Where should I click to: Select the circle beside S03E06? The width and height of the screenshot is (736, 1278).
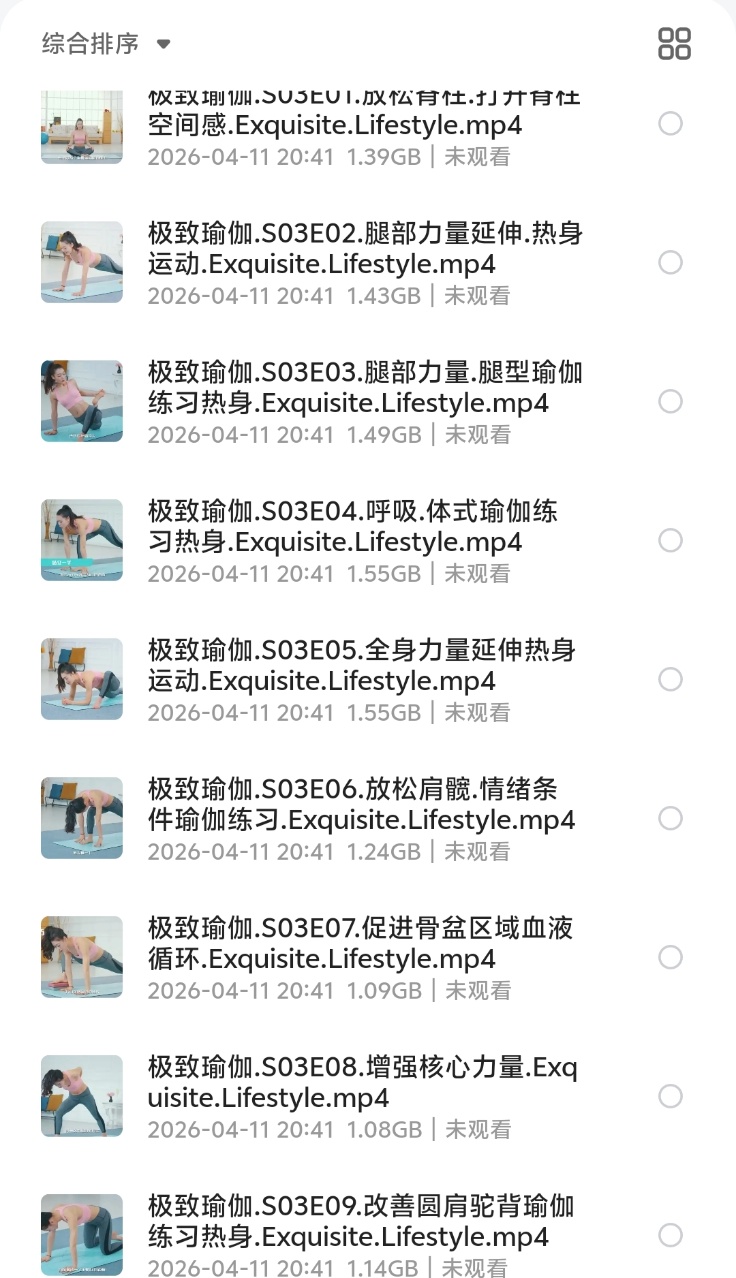670,818
